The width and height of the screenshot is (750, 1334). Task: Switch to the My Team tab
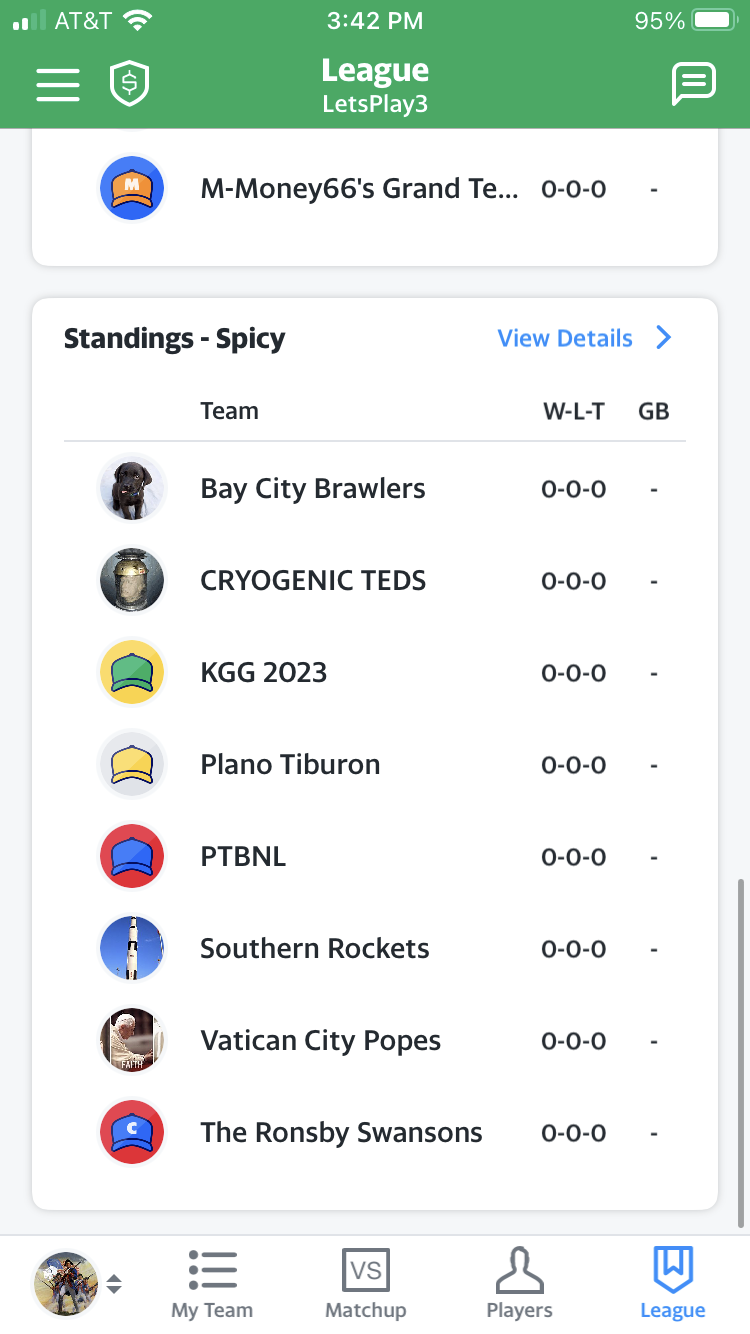pos(212,1285)
